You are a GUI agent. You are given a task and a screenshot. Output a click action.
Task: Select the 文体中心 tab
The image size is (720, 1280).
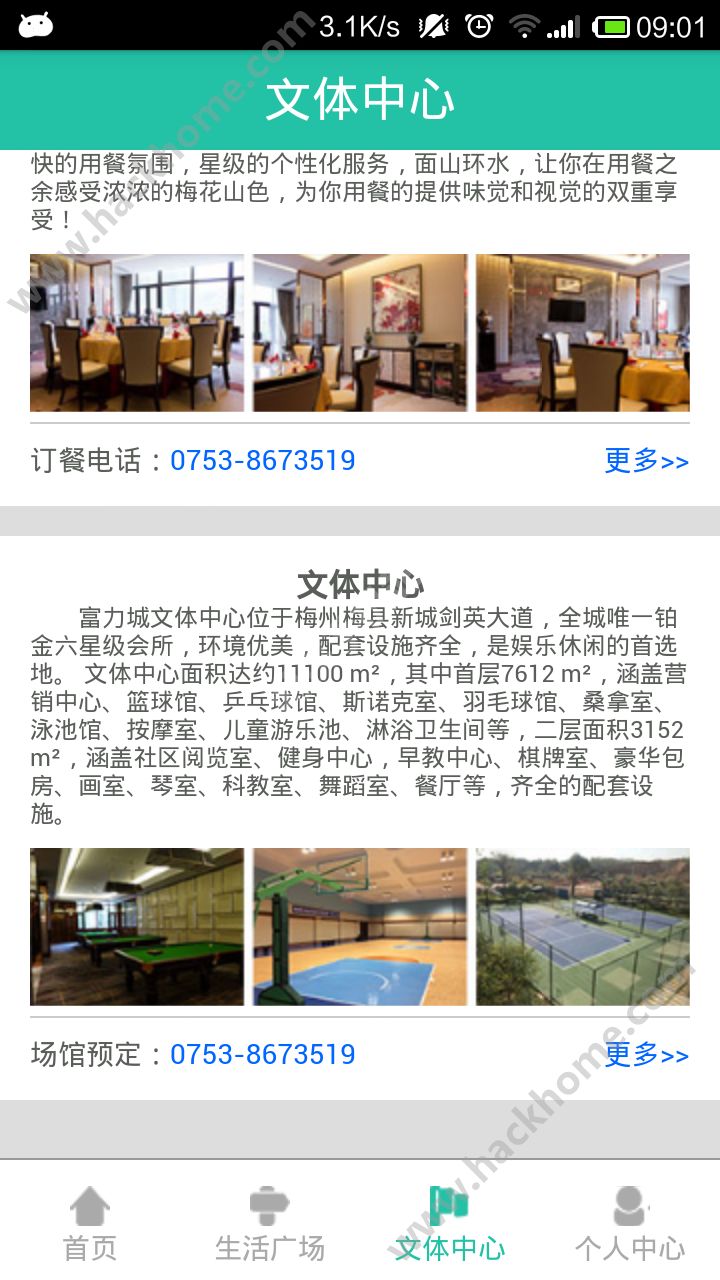tap(450, 1222)
